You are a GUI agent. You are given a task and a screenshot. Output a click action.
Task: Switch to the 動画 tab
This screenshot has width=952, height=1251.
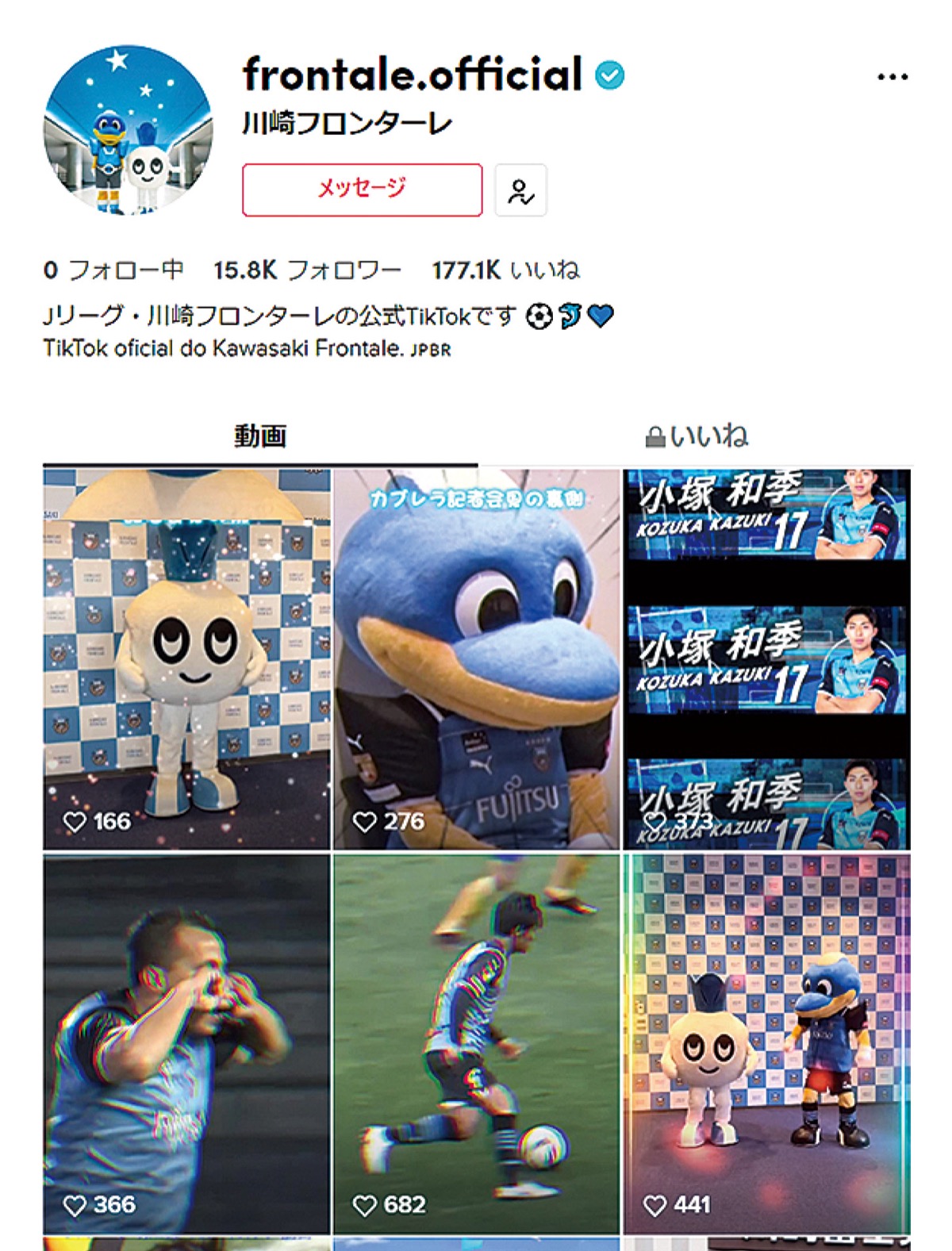click(x=262, y=436)
